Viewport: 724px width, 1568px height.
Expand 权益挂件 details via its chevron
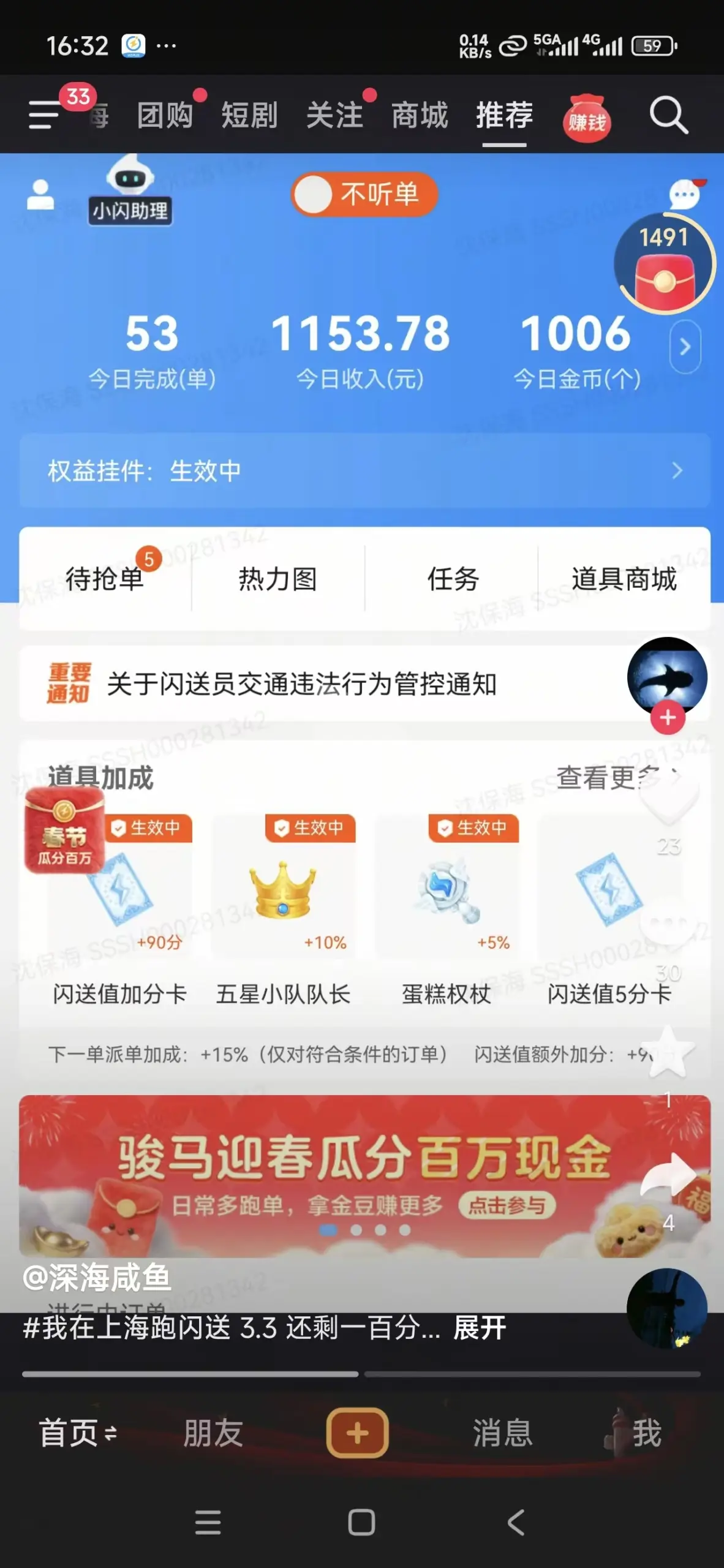(x=676, y=469)
